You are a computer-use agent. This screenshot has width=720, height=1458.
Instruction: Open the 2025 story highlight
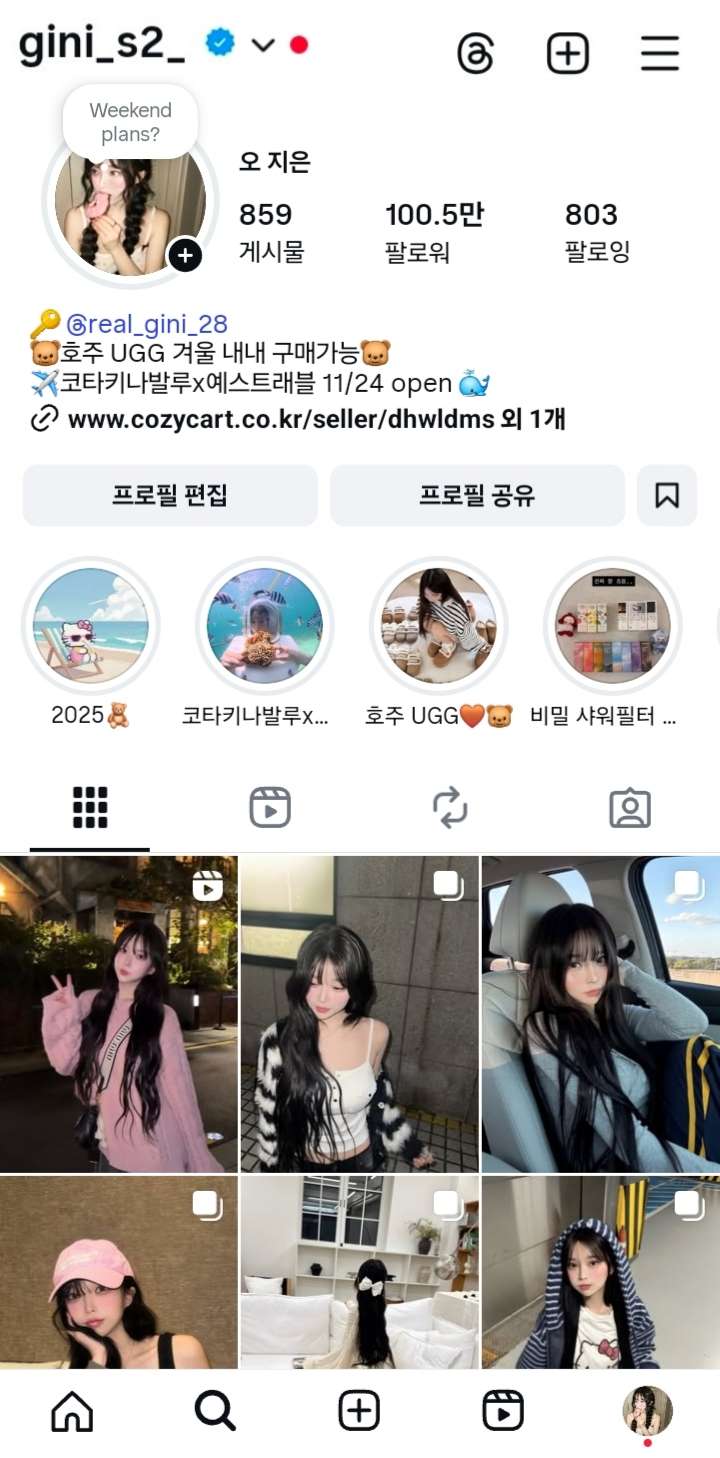[x=91, y=627]
